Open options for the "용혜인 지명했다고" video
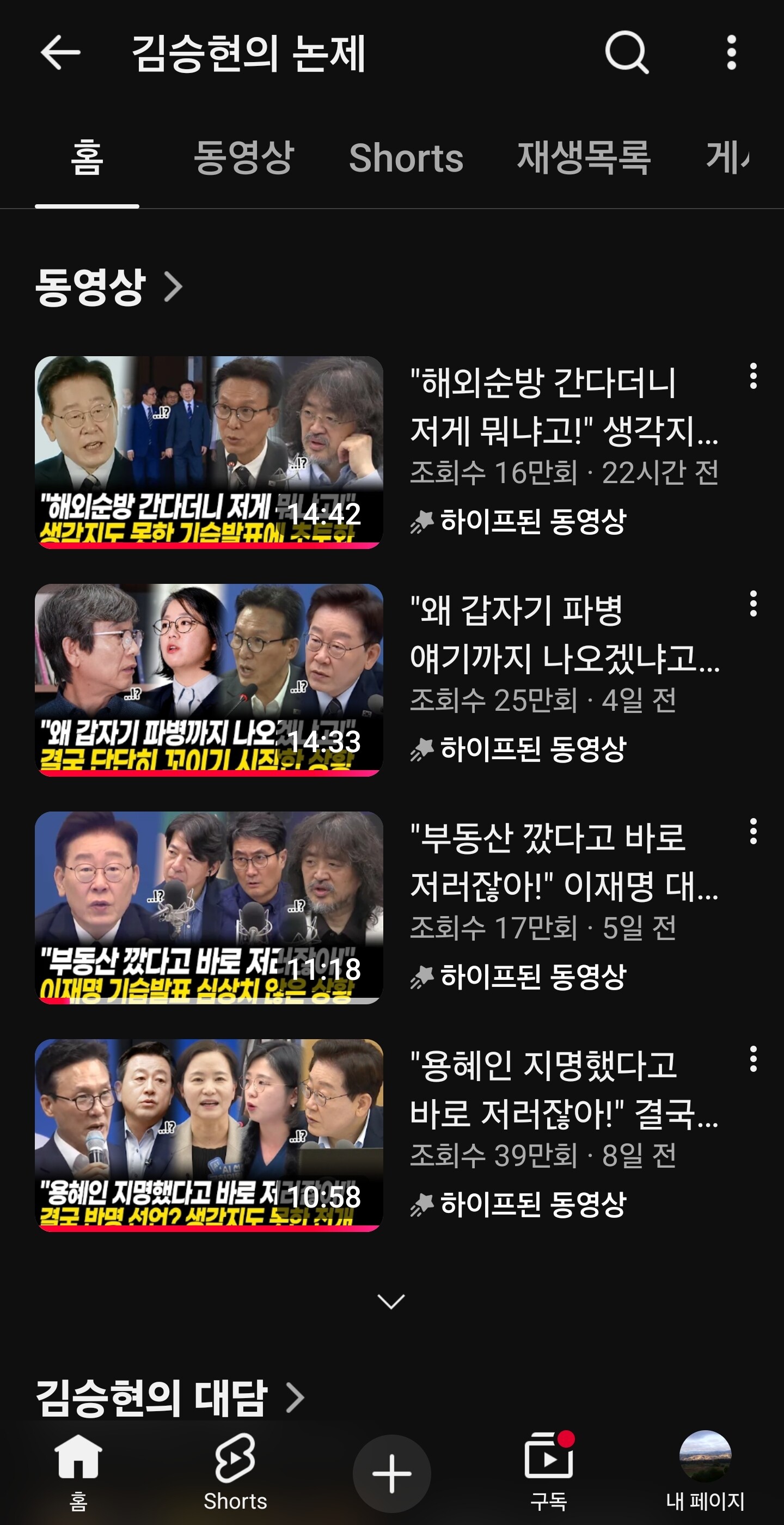 (752, 1059)
